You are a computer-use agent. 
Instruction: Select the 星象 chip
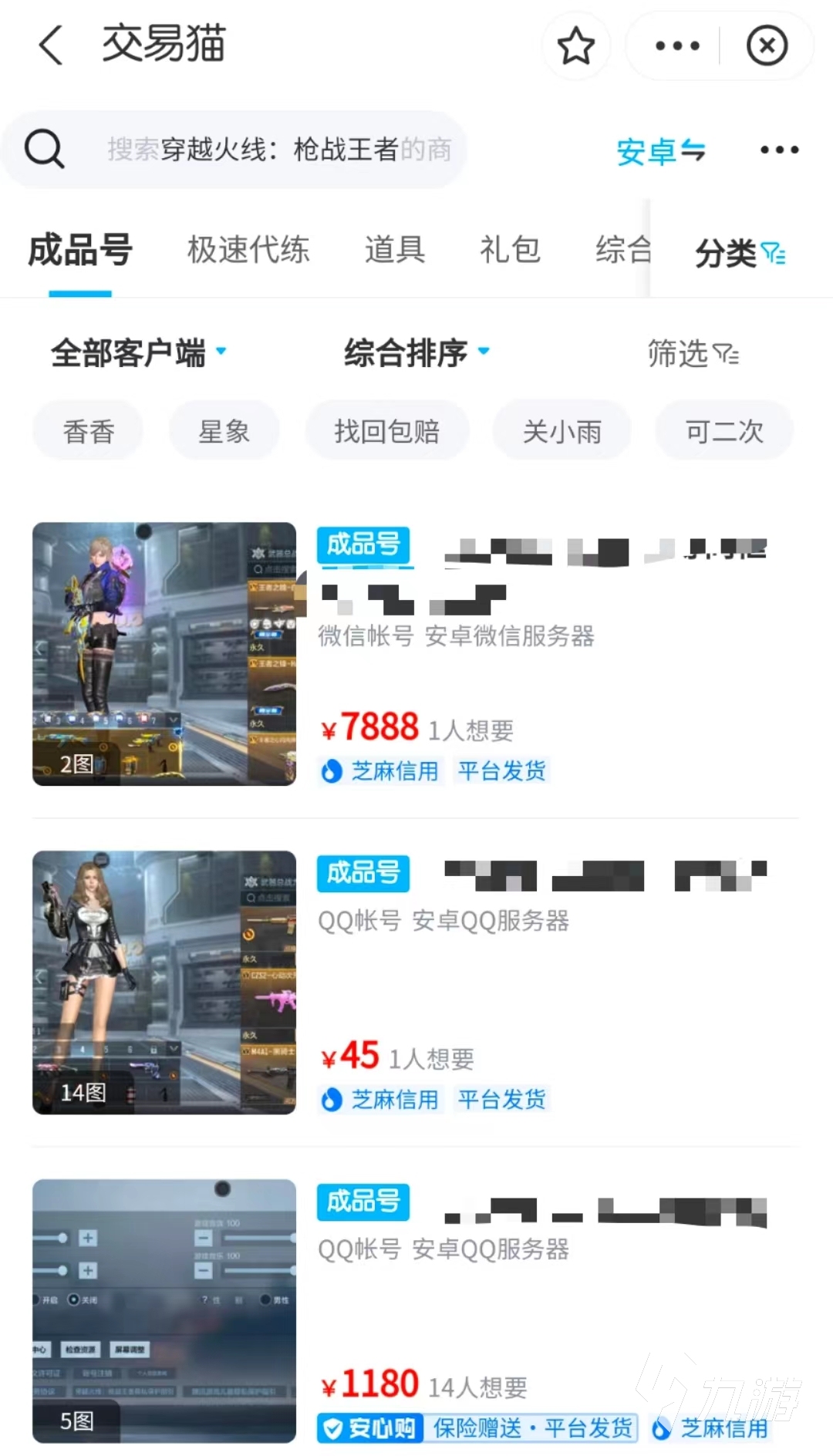pos(224,431)
